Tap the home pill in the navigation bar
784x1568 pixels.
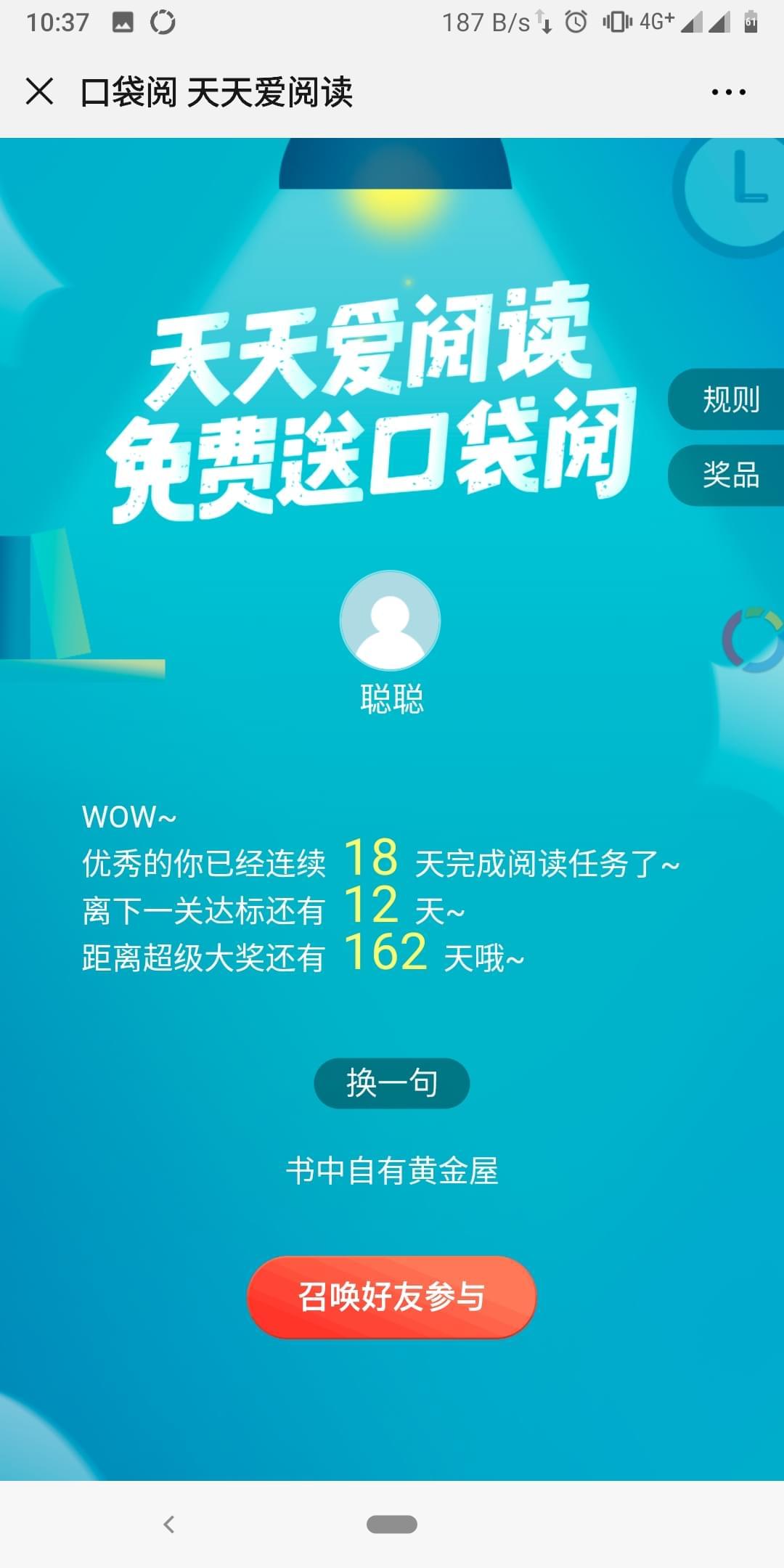[391, 1524]
